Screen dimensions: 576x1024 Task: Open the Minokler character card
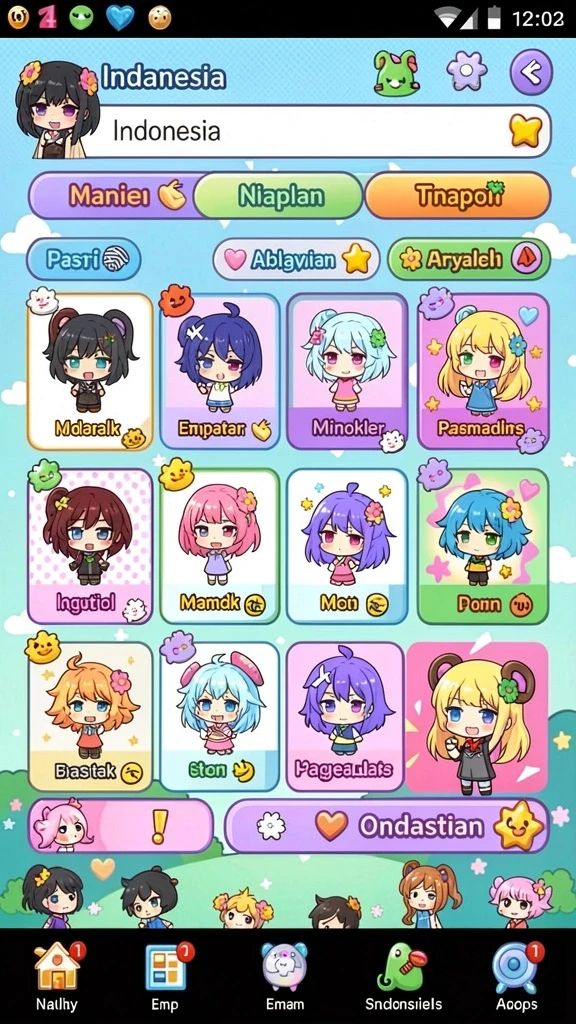pos(347,372)
